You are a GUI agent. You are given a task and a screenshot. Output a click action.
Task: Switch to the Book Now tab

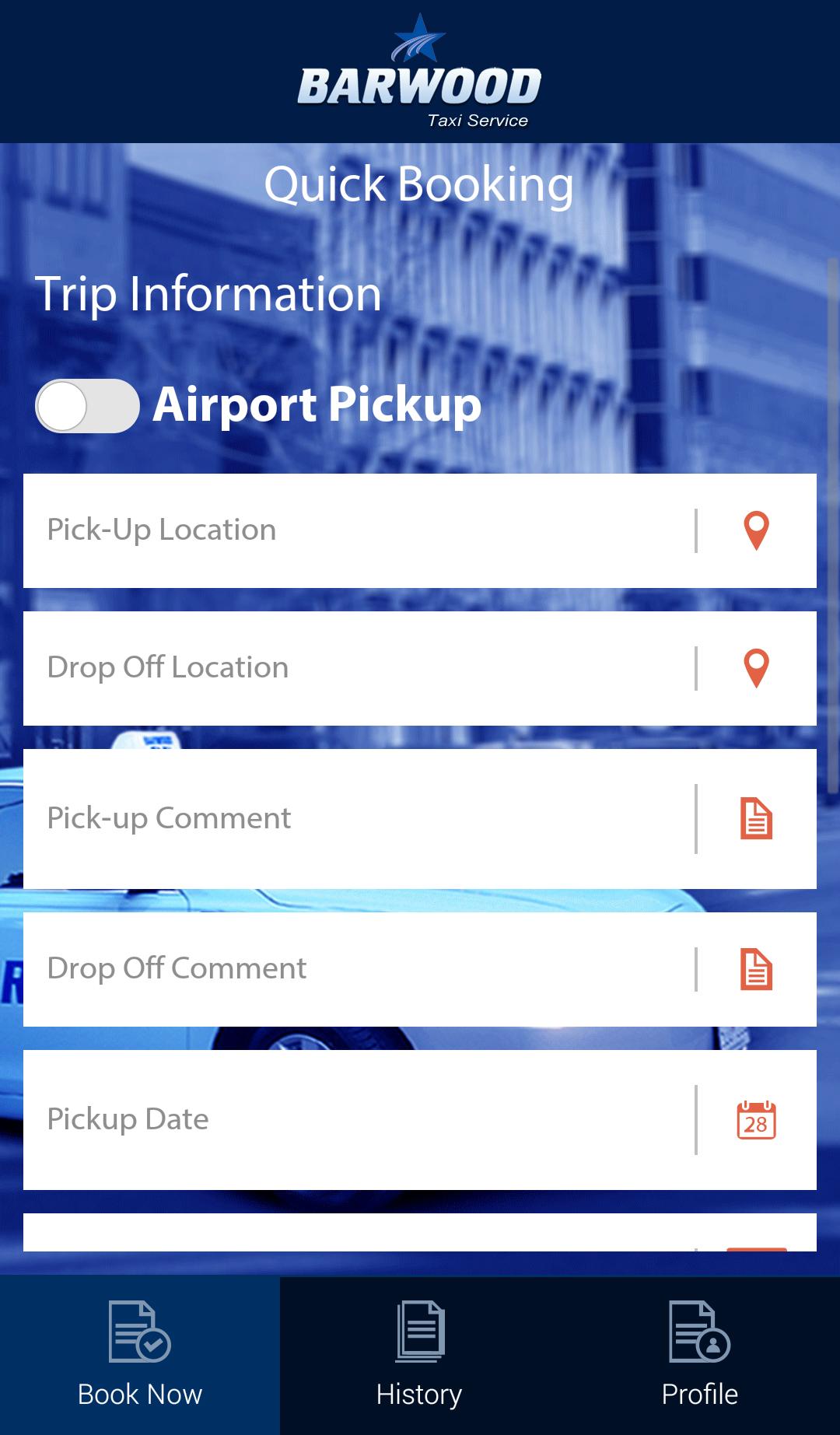tap(140, 1356)
